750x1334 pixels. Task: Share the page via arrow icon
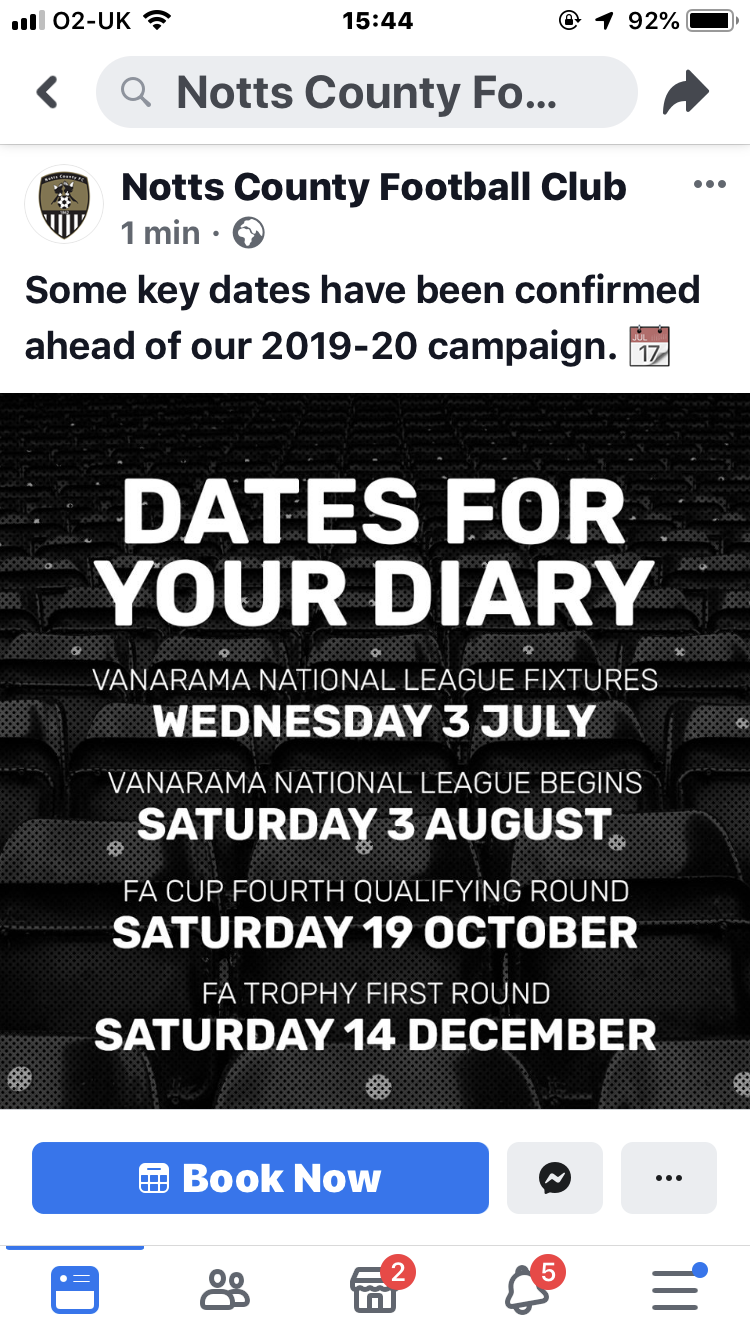[686, 93]
